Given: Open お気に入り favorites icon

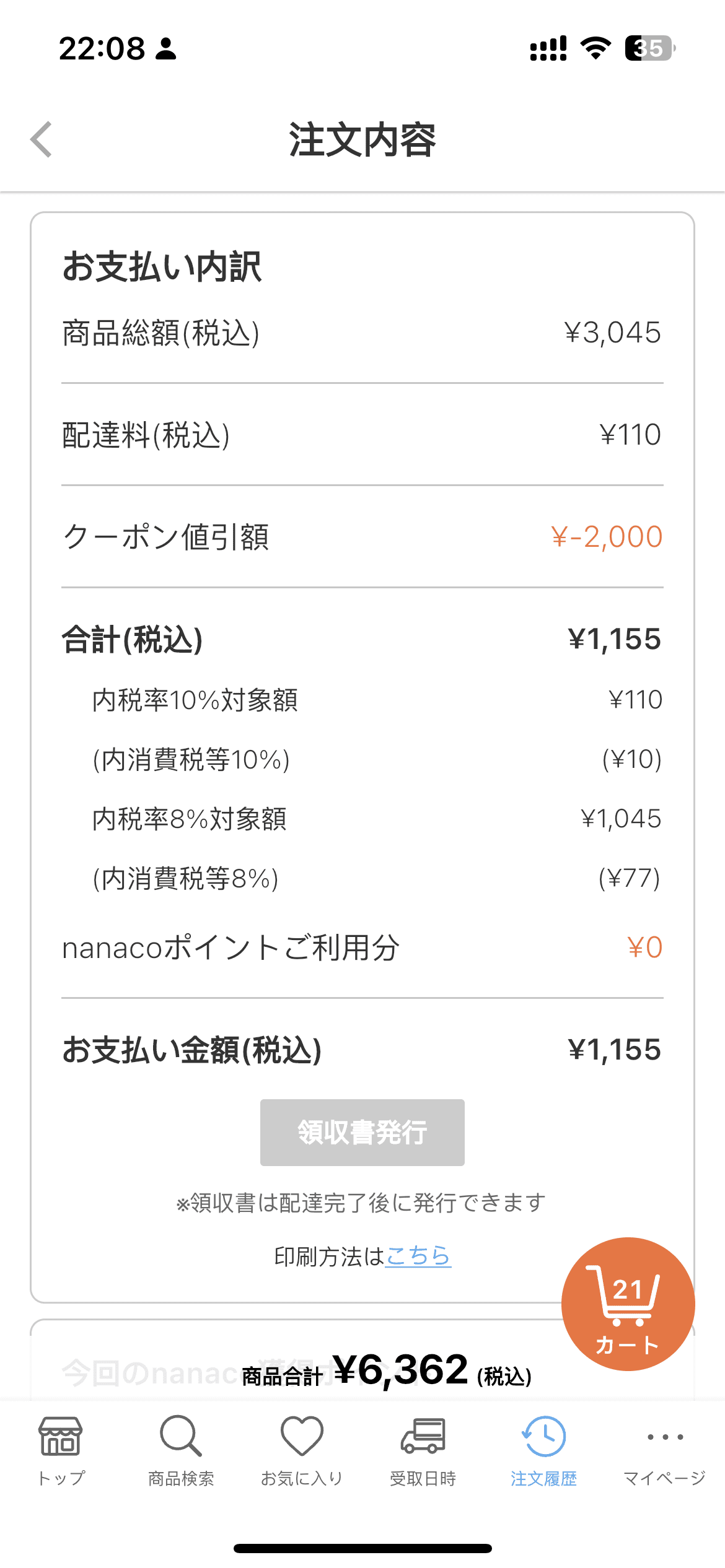Looking at the screenshot, I should 302,1443.
